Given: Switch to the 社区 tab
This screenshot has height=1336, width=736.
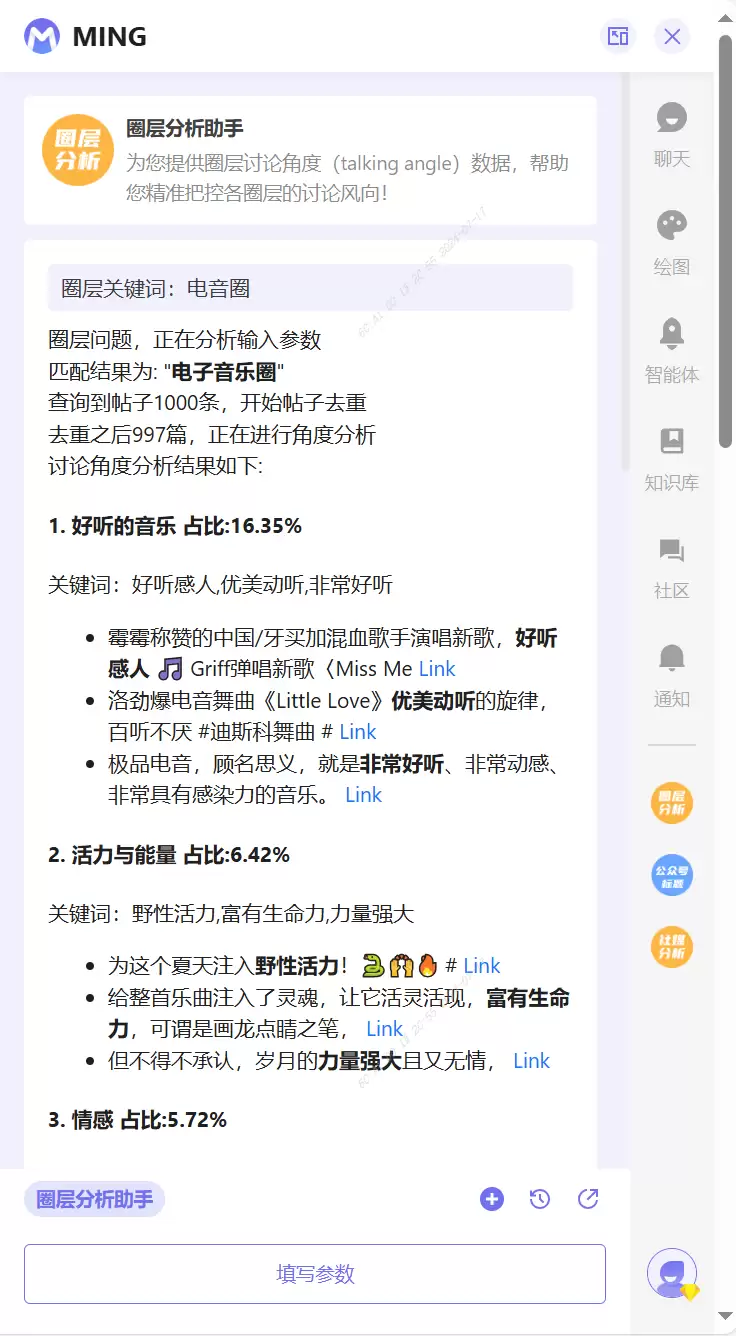Looking at the screenshot, I should [672, 567].
